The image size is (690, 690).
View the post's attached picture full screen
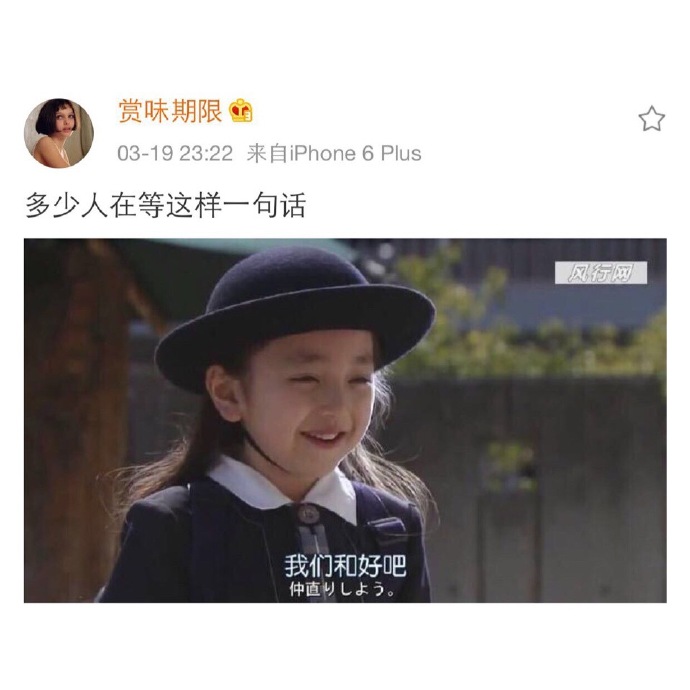point(345,420)
